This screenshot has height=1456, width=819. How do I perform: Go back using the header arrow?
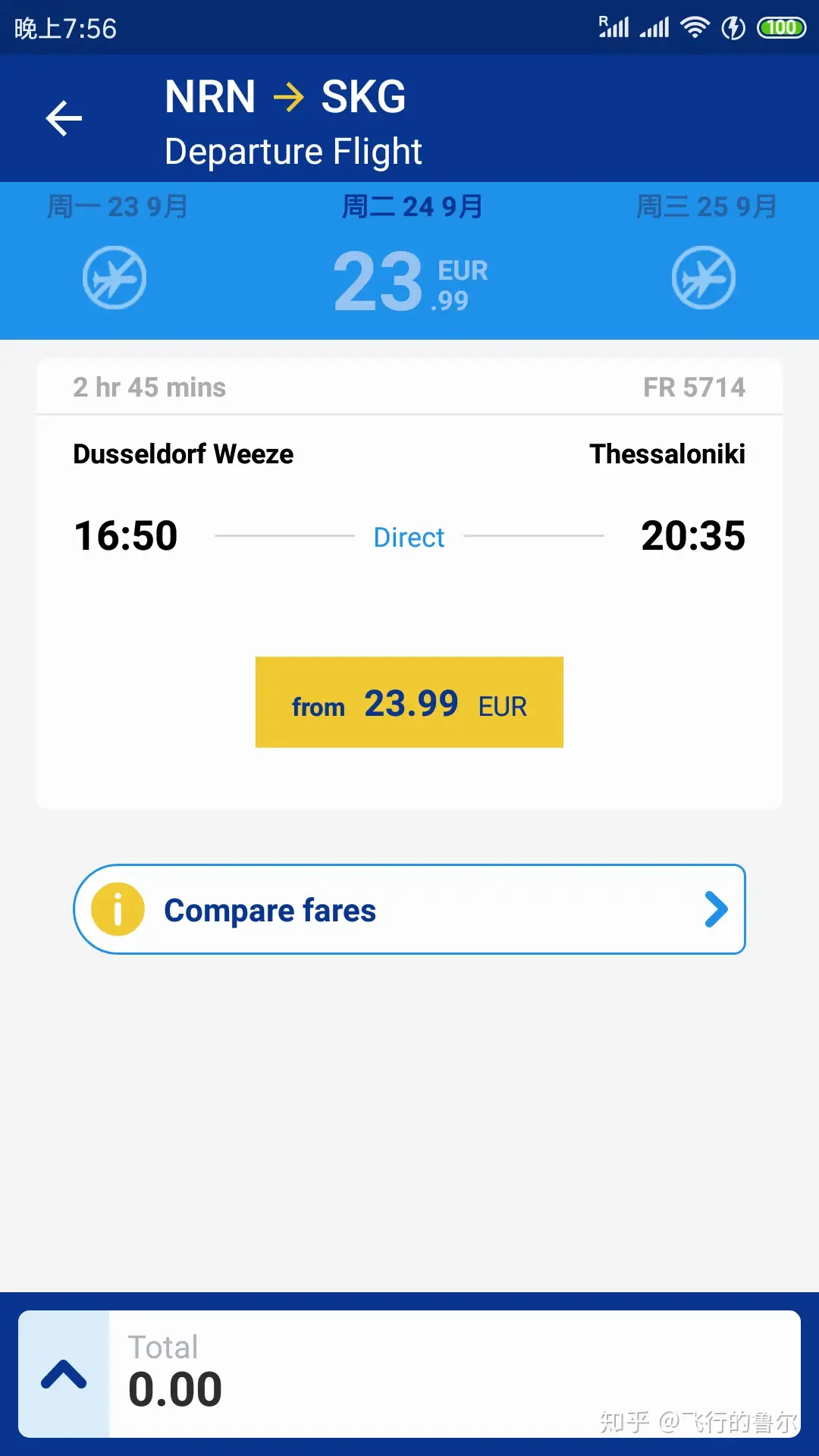pyautogui.click(x=64, y=118)
